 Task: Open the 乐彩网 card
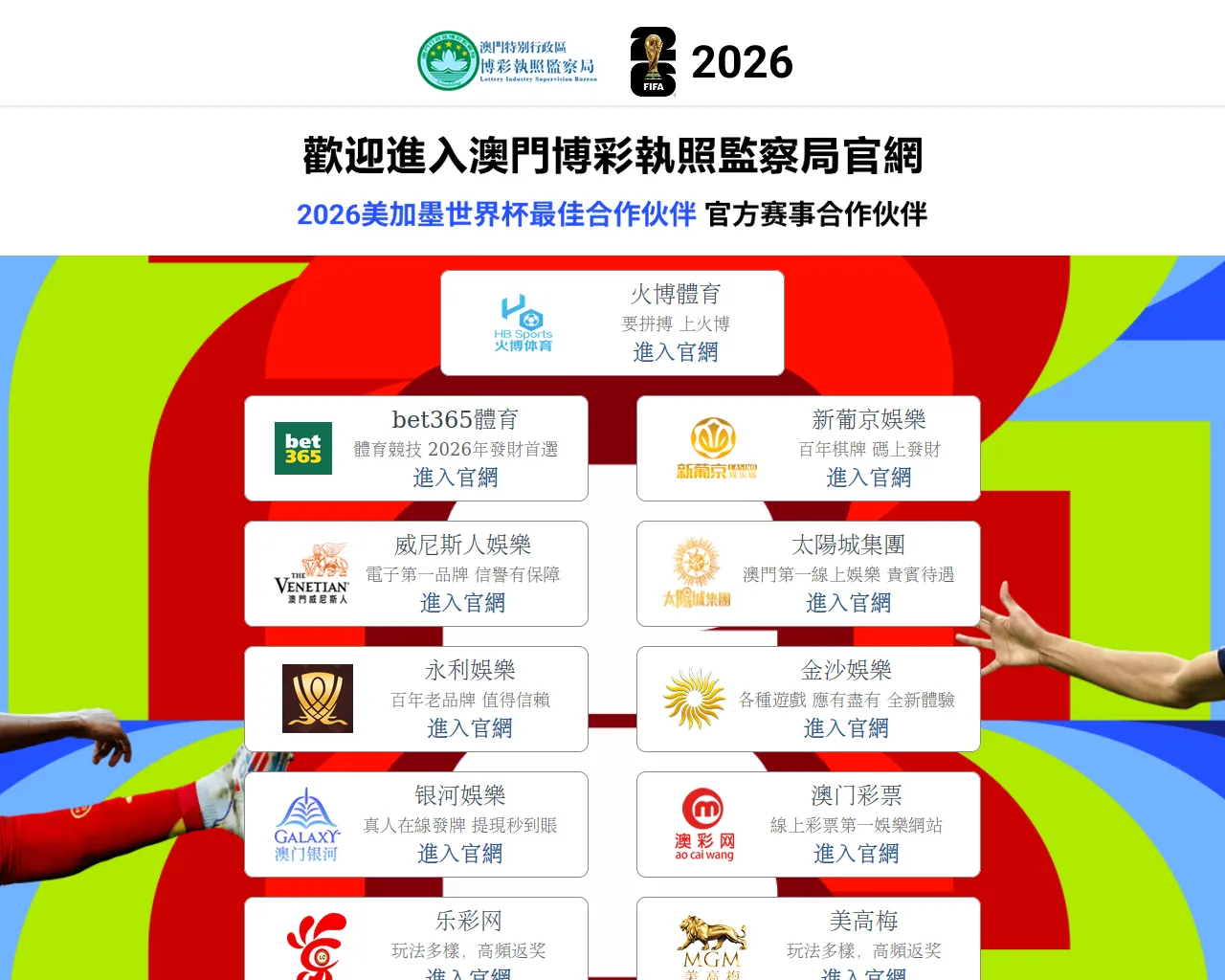click(416, 943)
